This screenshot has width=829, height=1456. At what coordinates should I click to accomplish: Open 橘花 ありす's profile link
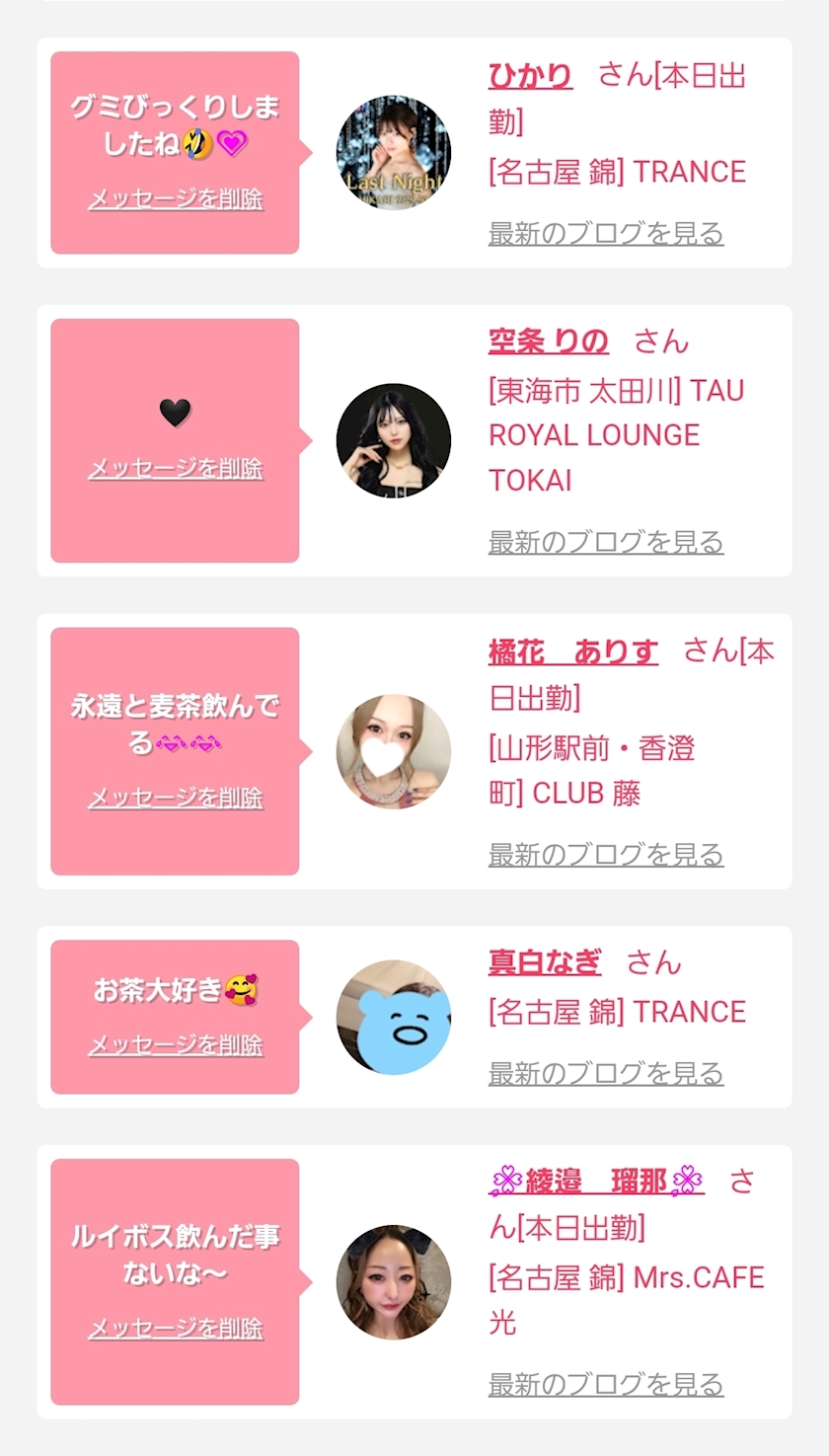tap(573, 652)
